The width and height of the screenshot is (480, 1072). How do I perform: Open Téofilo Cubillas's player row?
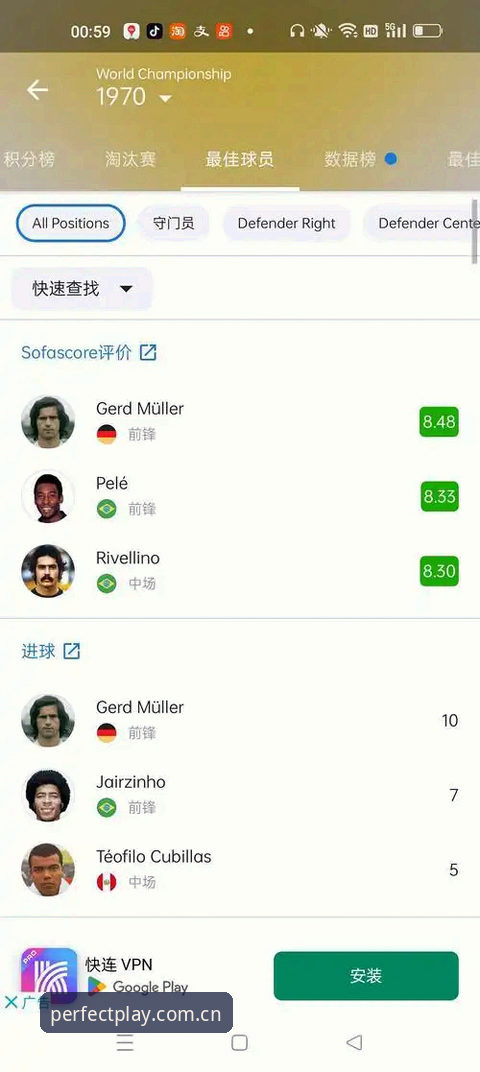240,869
